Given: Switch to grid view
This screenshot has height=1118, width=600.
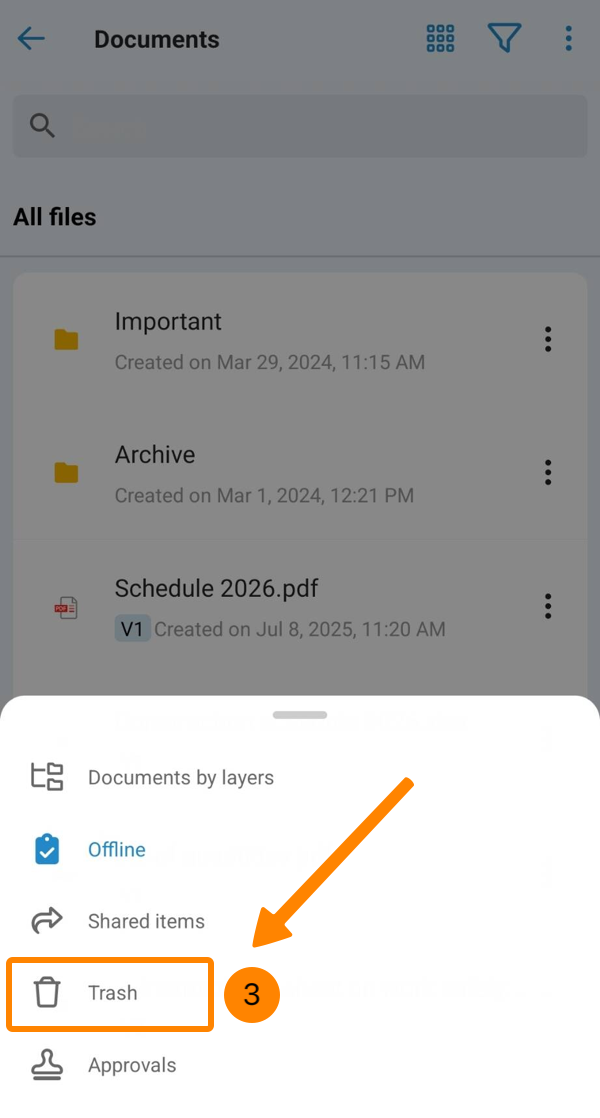Looking at the screenshot, I should (440, 39).
